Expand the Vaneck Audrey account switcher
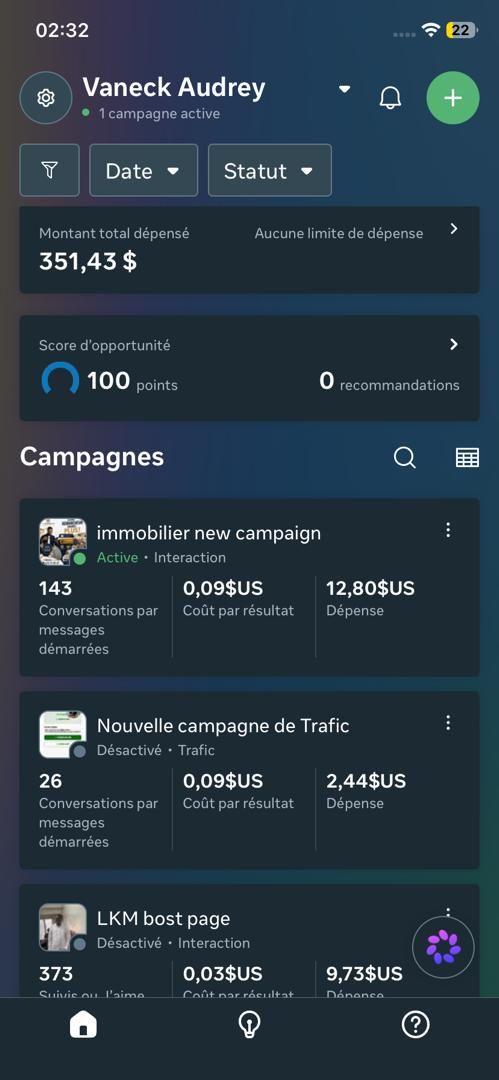Screen dimensions: 499x1080 345,90
